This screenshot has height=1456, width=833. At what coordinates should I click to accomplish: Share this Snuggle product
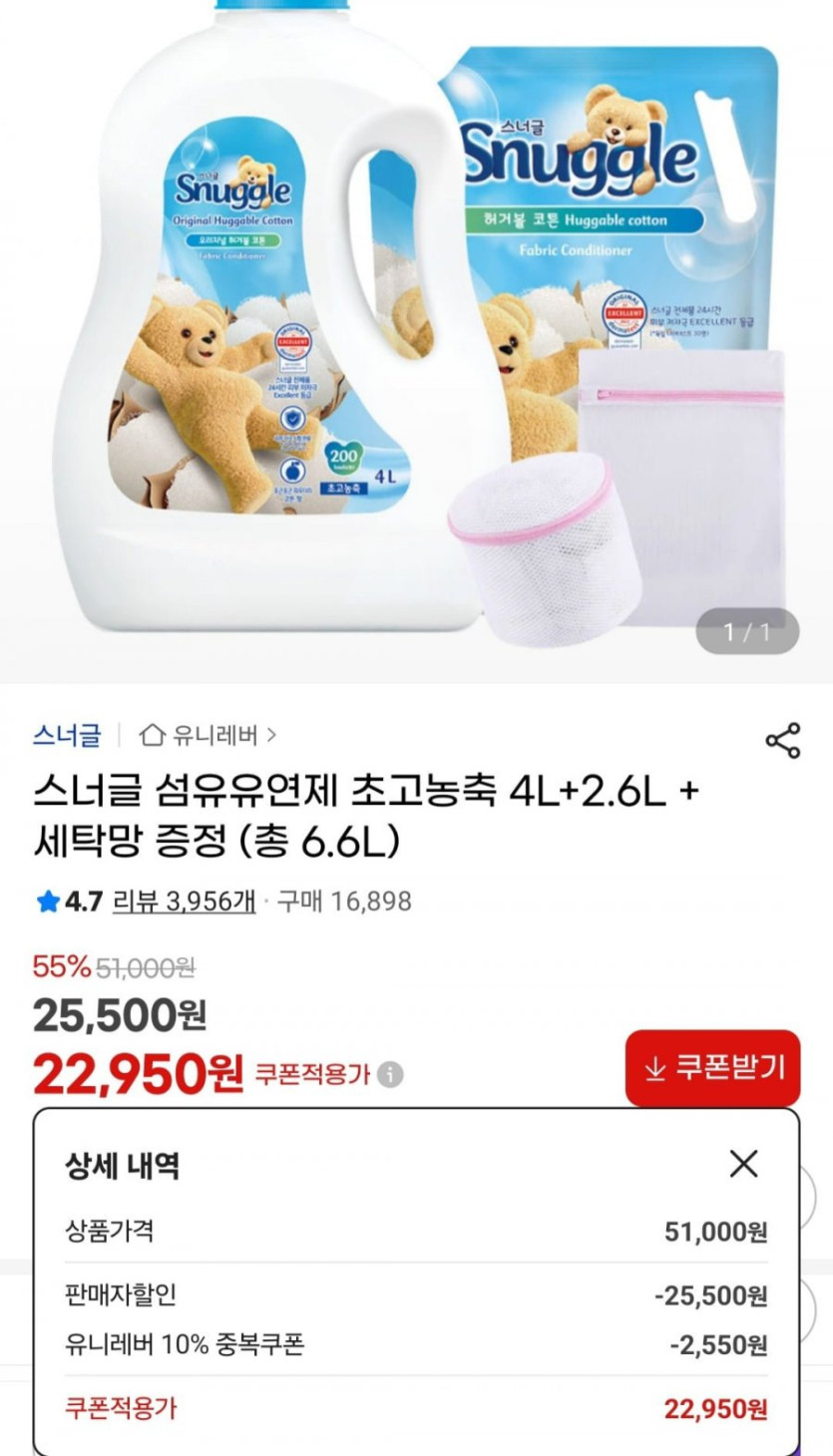tap(782, 740)
